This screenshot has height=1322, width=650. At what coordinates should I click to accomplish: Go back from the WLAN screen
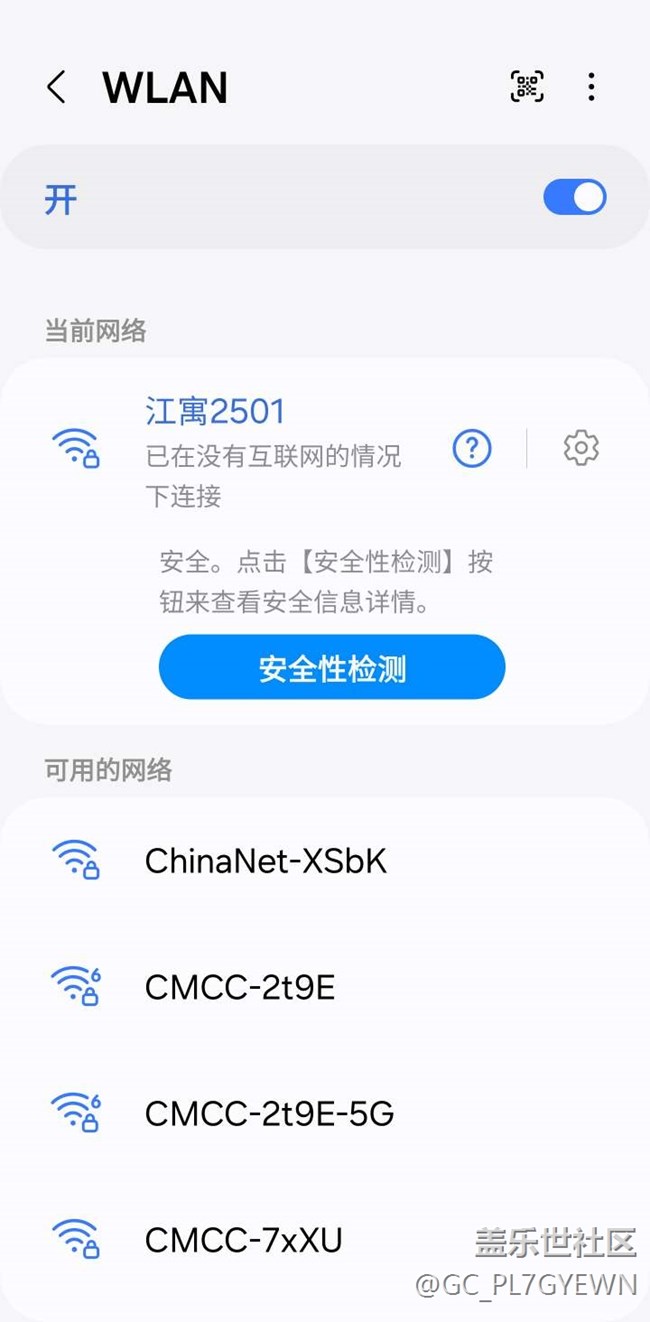[x=57, y=88]
